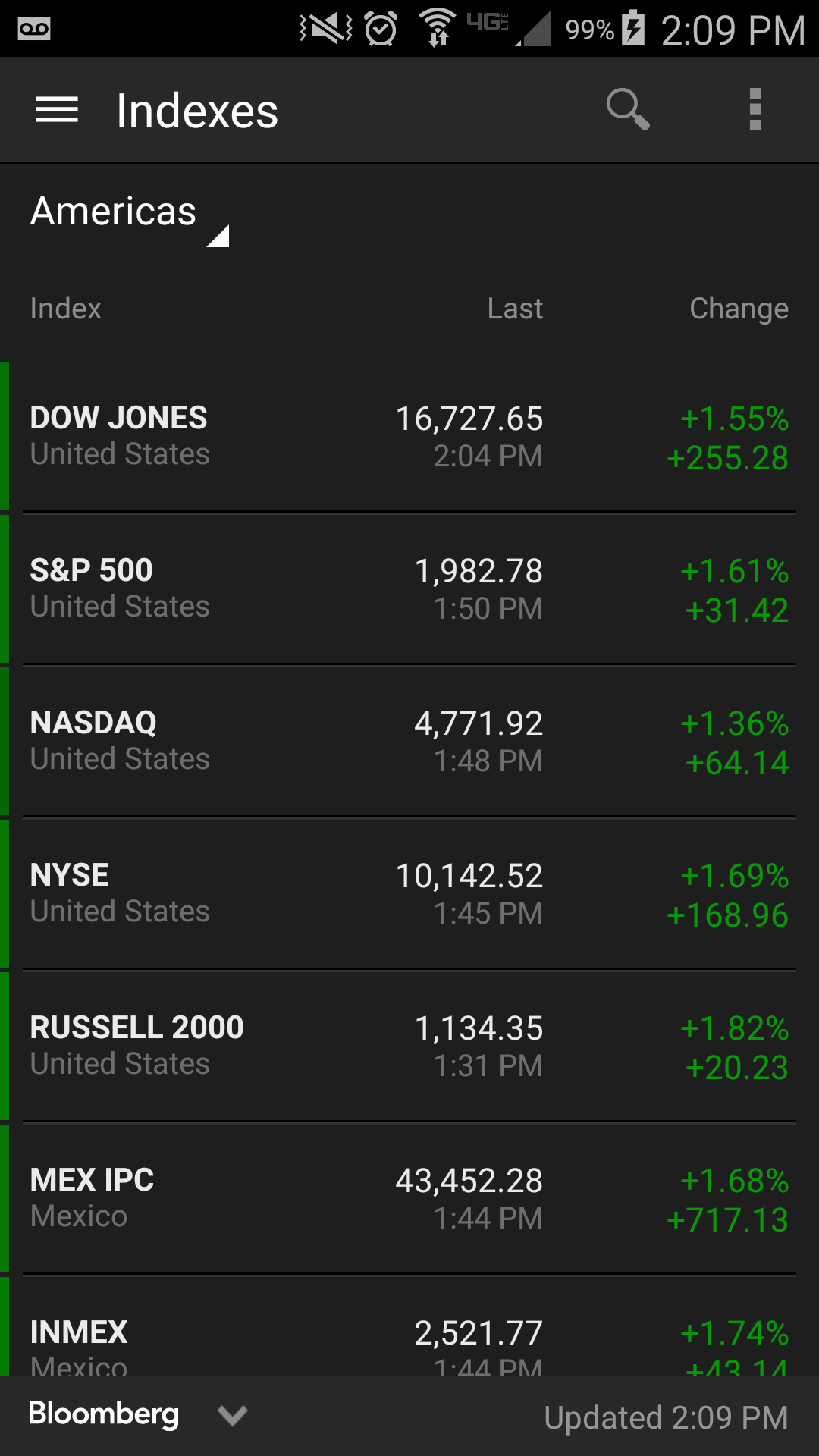The width and height of the screenshot is (819, 1456).
Task: Tap the Wi-Fi status bar icon
Action: (436, 29)
